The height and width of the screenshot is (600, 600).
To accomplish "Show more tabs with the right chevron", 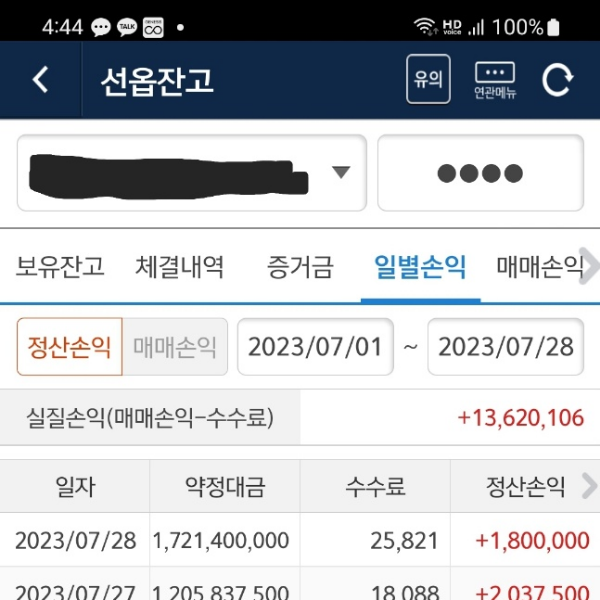I will [590, 267].
